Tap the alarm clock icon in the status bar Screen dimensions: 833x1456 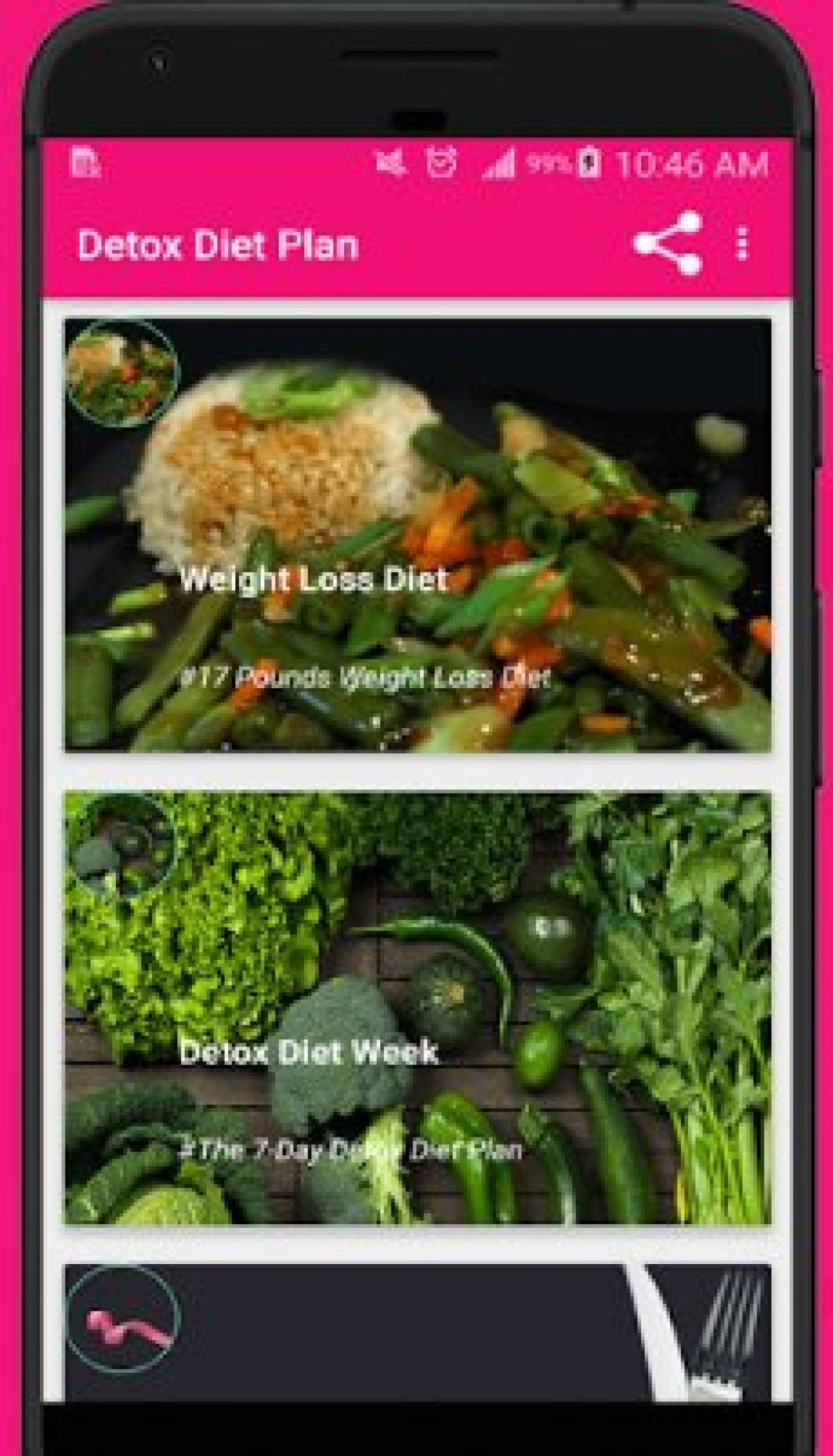pyautogui.click(x=441, y=164)
